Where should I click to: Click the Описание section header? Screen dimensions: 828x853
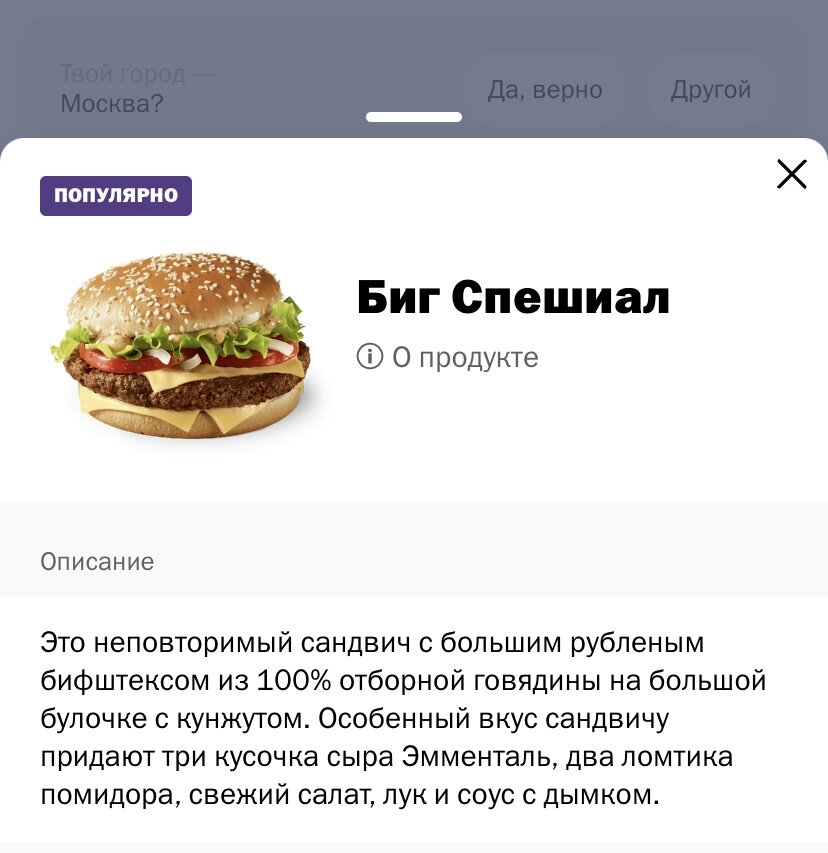(96, 562)
